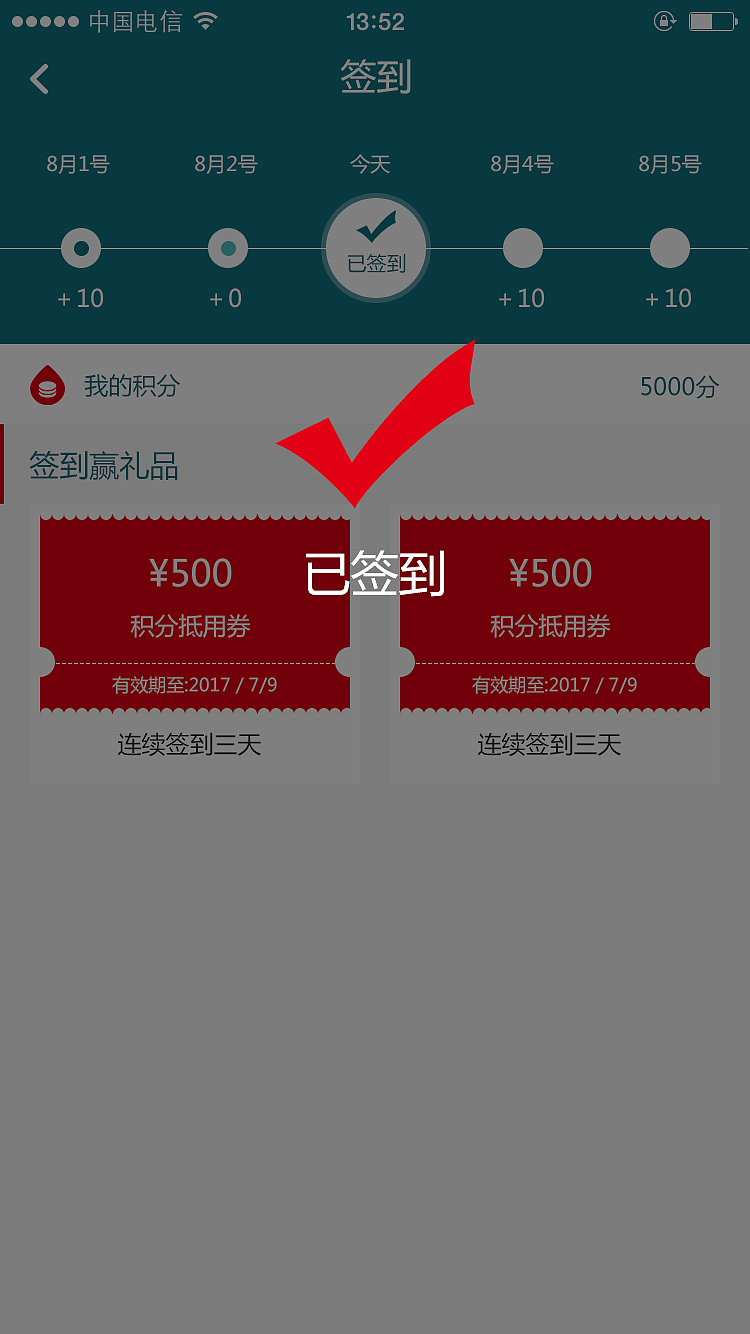Tap the left ¥500 积分抵用券 coupon
Viewport: 750px width, 1334px height.
pyautogui.click(x=194, y=610)
